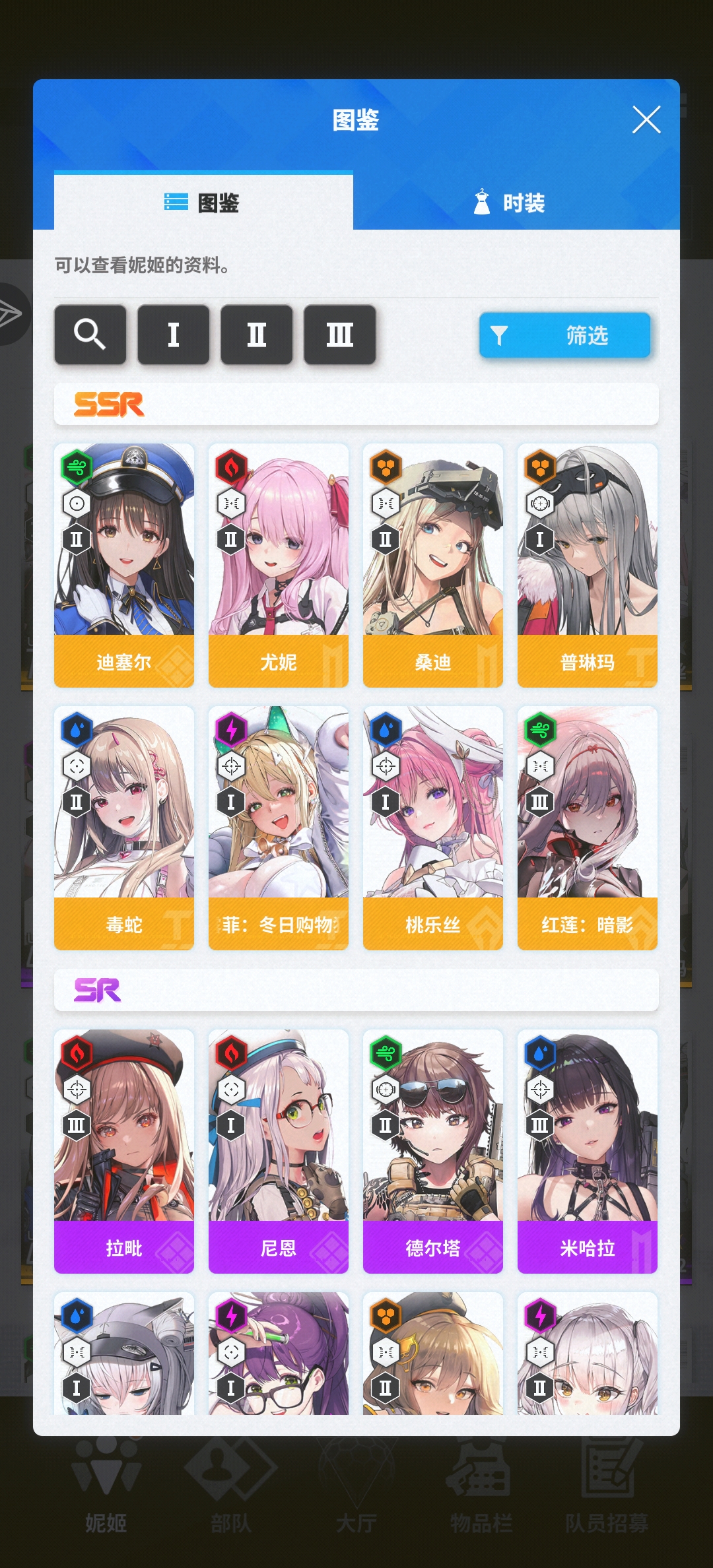Filter by burst type II

(x=256, y=335)
